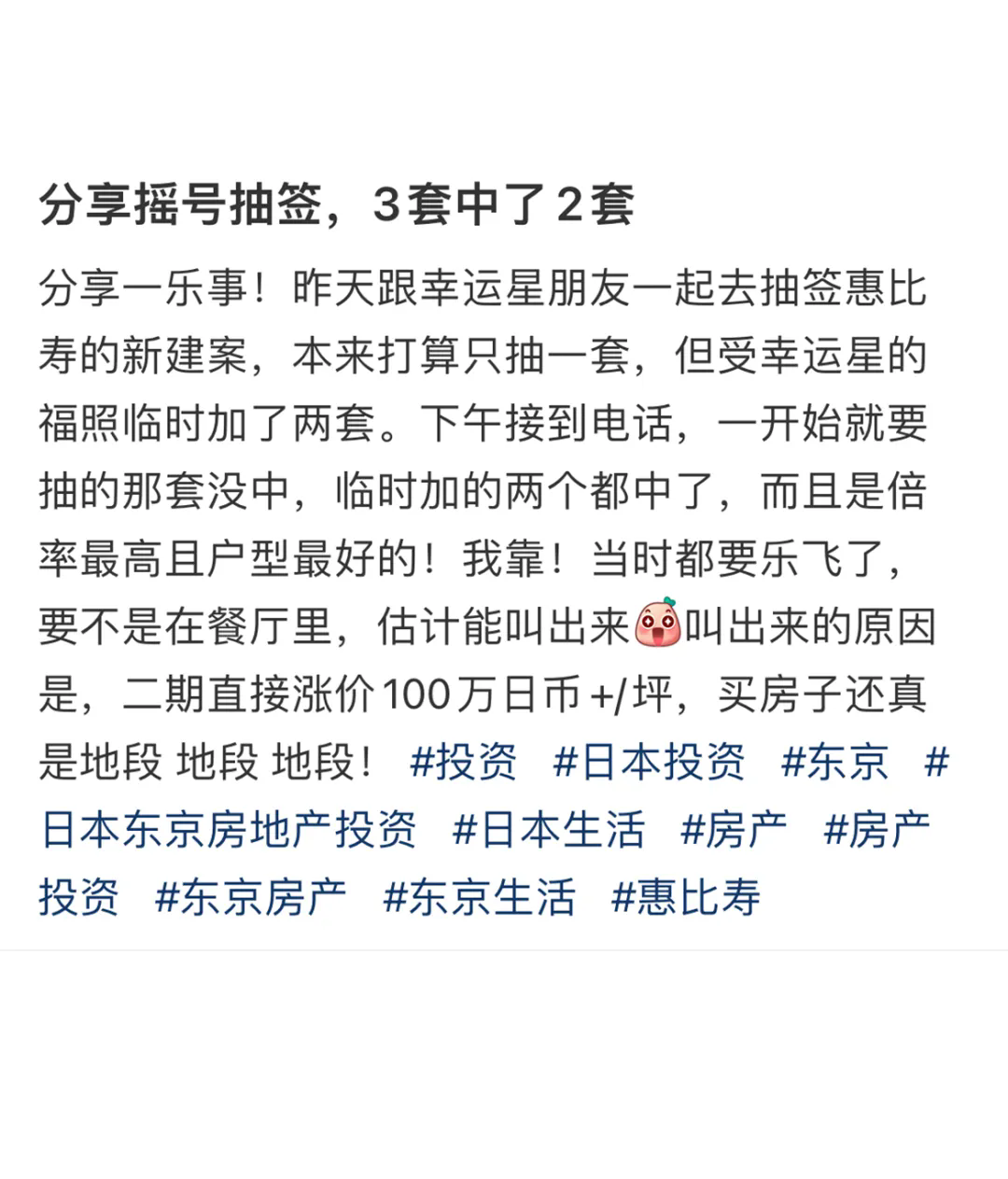1008x1179 pixels.
Task: Open the #惠比寿 hashtag
Action: click(x=686, y=897)
